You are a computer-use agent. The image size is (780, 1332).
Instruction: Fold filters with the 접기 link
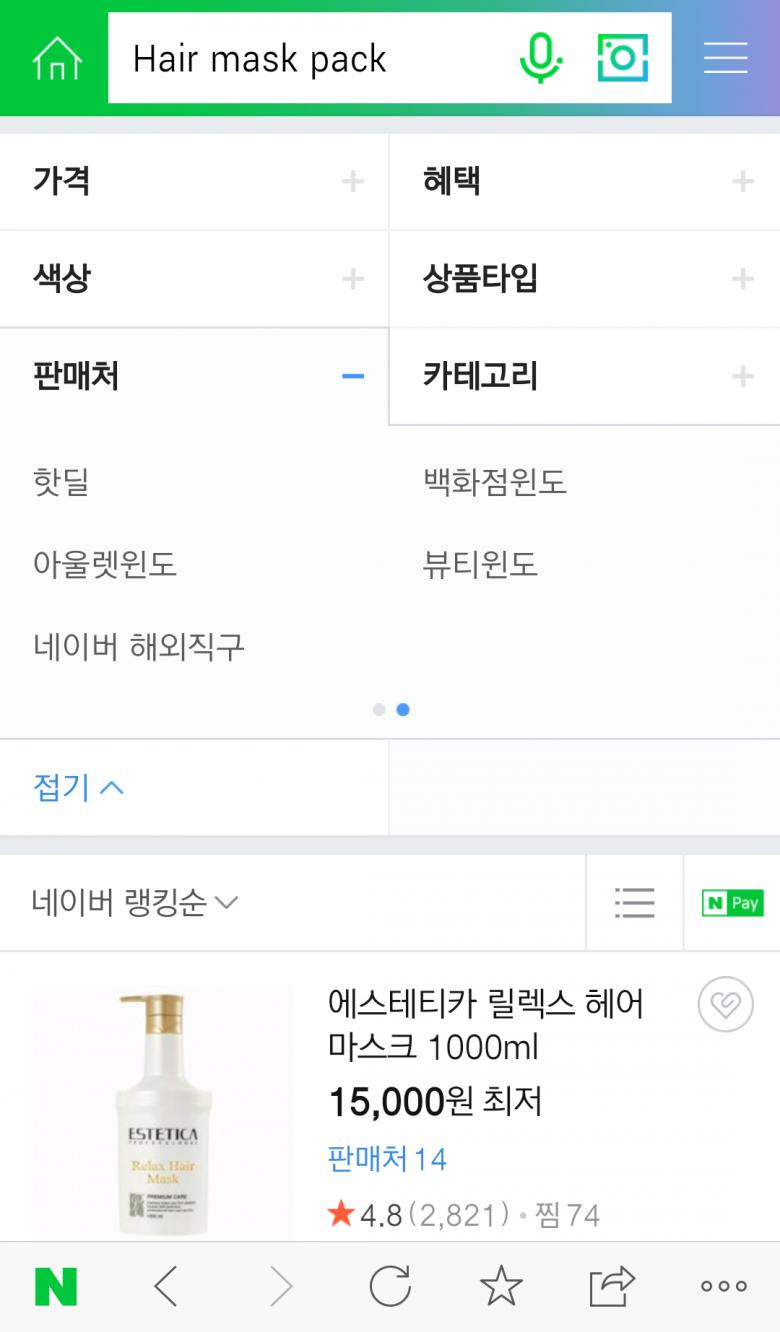[78, 788]
